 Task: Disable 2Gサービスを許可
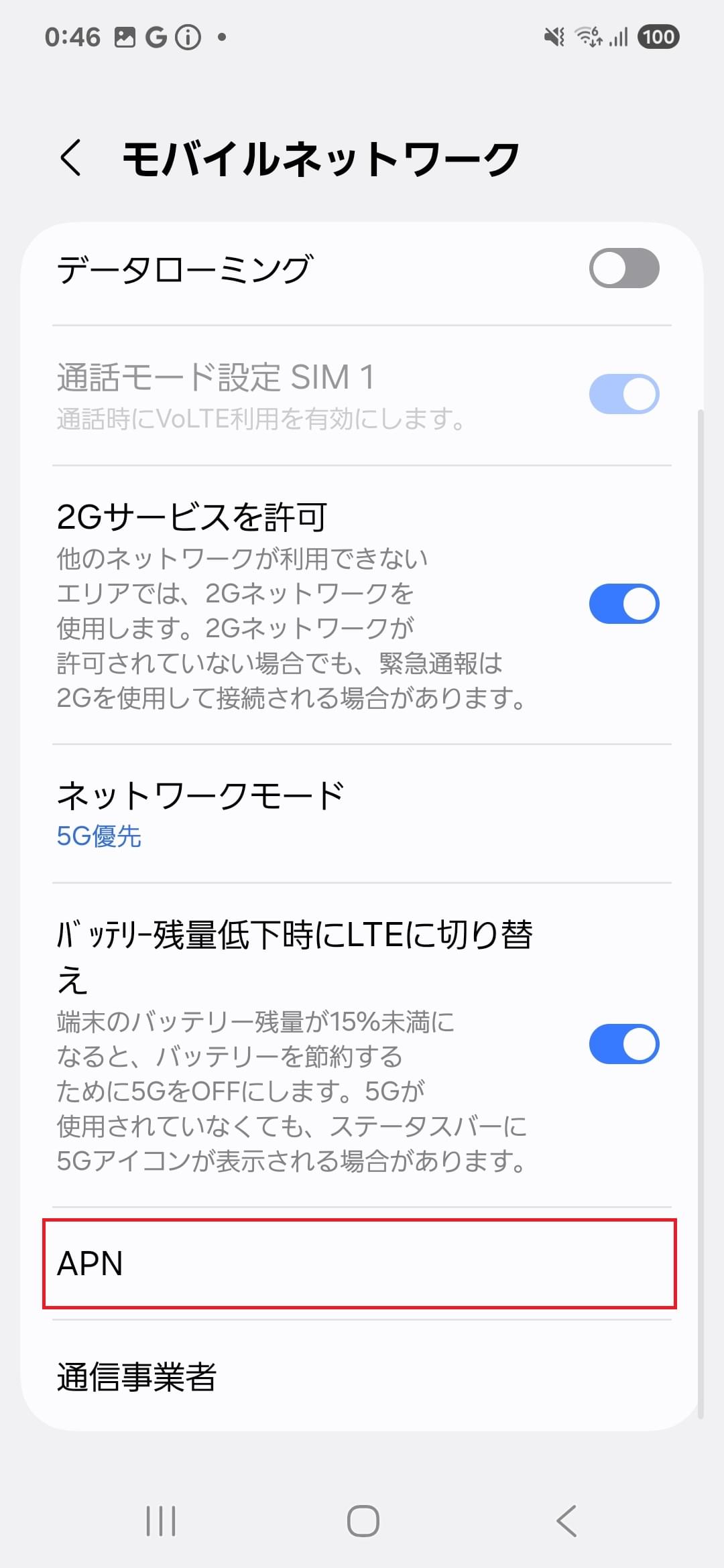(x=625, y=603)
